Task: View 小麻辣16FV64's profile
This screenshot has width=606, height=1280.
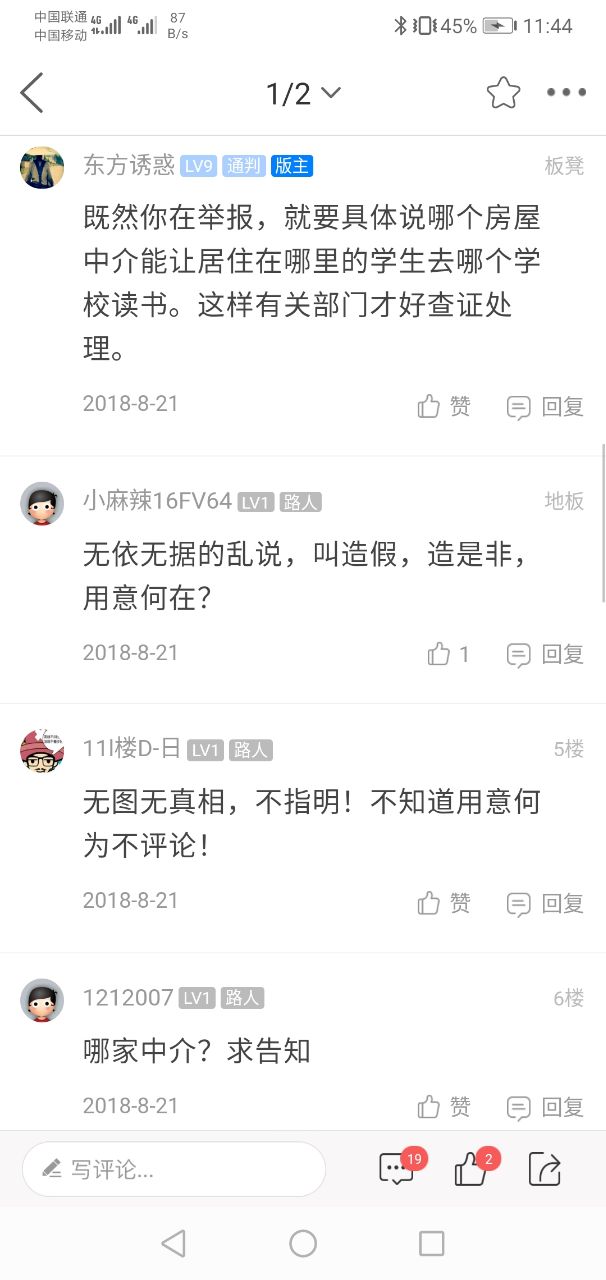Action: 42,502
